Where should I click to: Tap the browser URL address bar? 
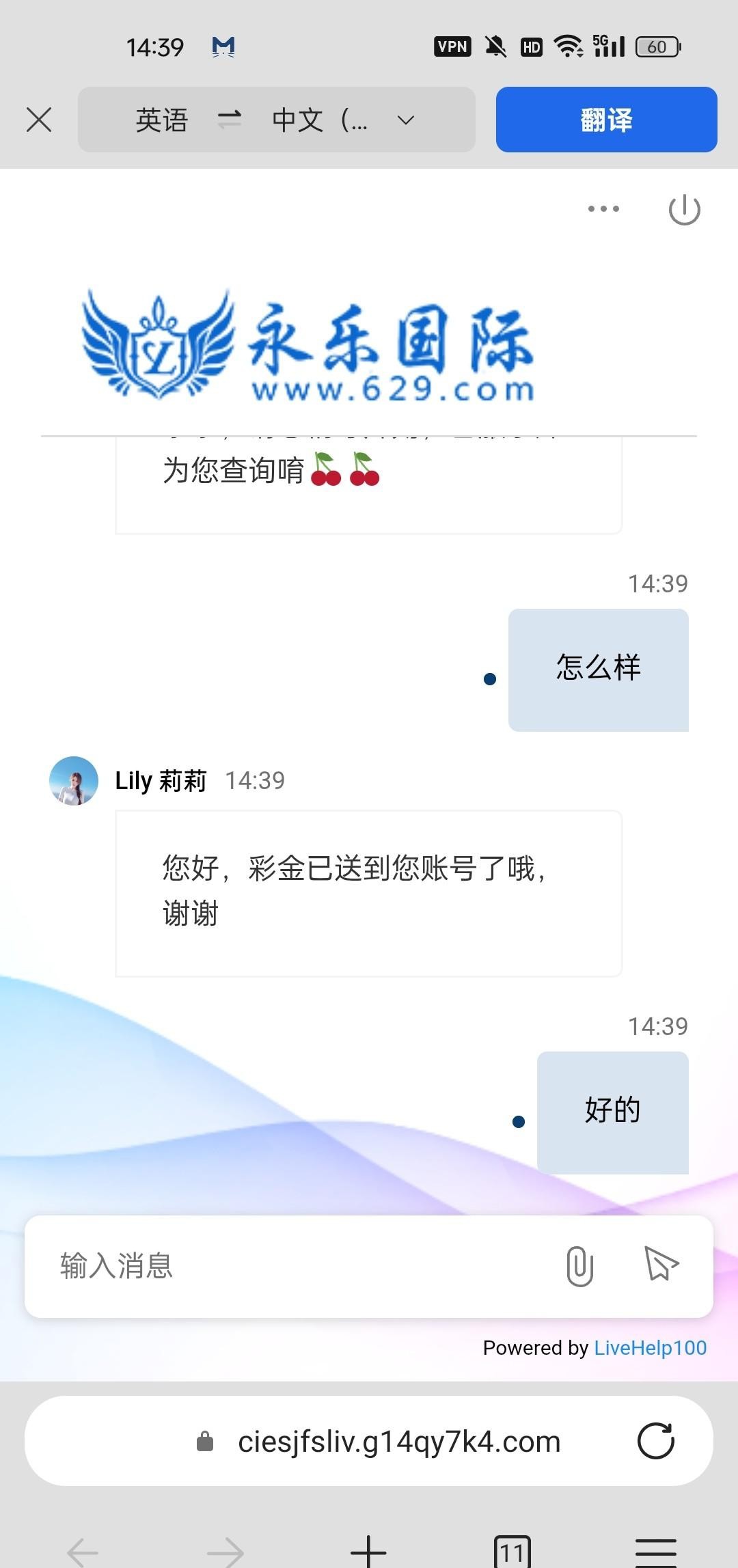click(x=398, y=1441)
